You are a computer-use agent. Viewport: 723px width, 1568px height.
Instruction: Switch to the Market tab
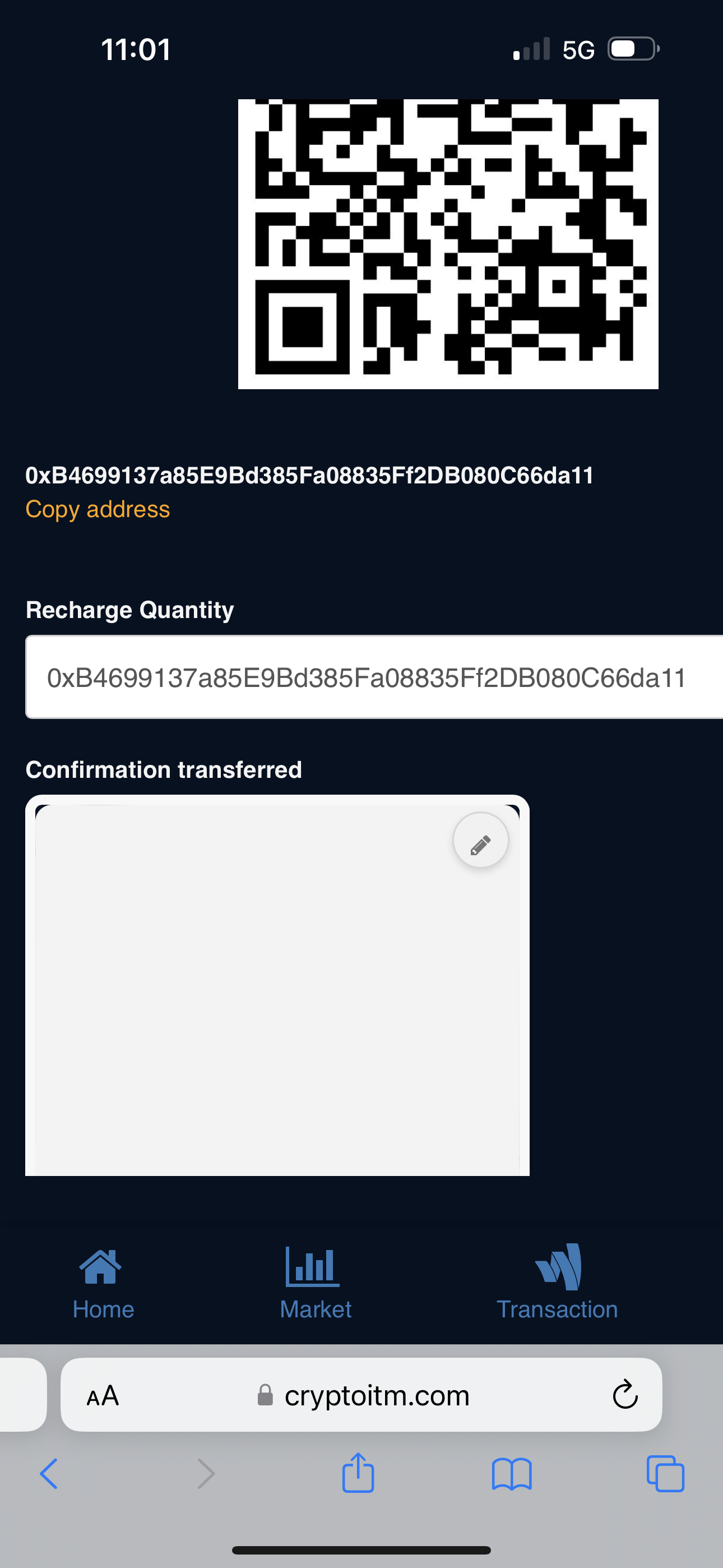(x=314, y=1282)
